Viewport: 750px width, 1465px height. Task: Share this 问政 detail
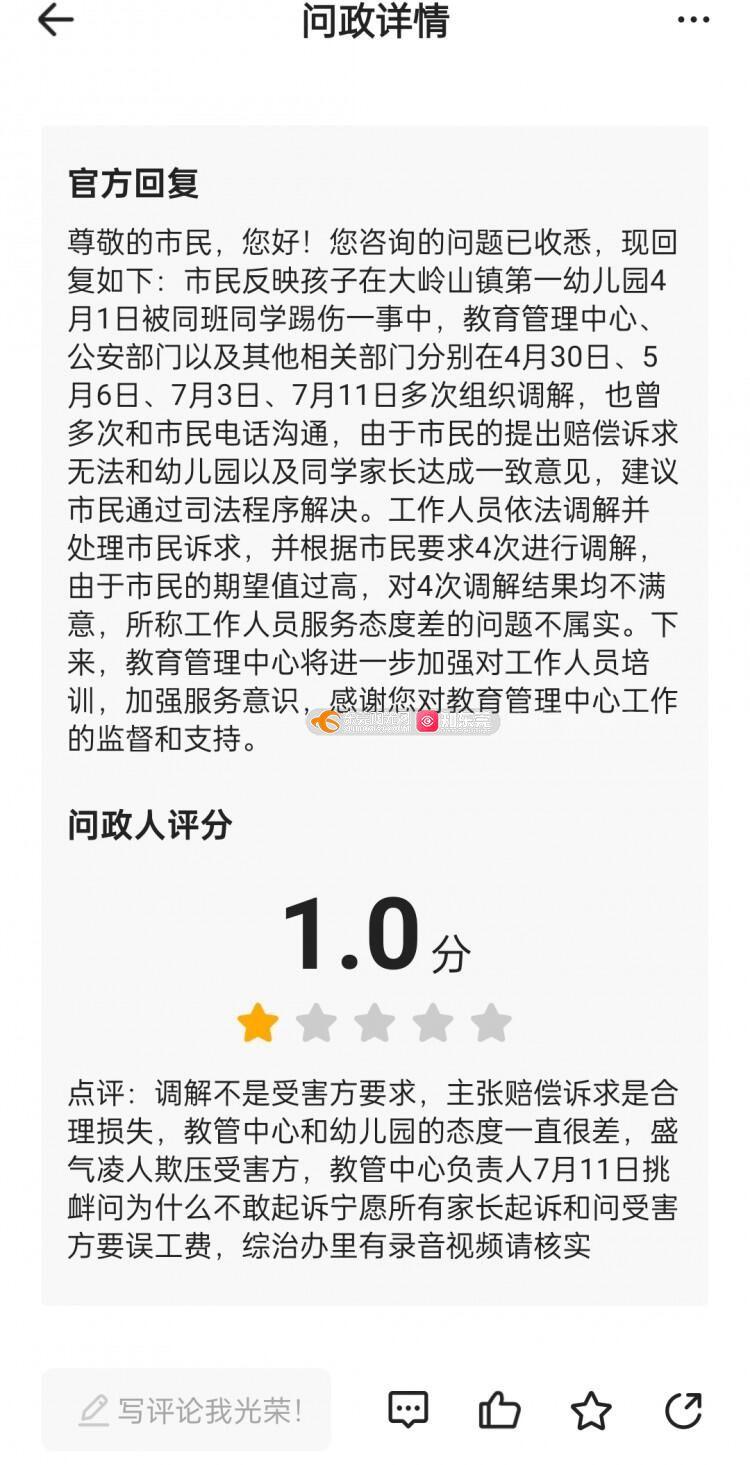[683, 1410]
